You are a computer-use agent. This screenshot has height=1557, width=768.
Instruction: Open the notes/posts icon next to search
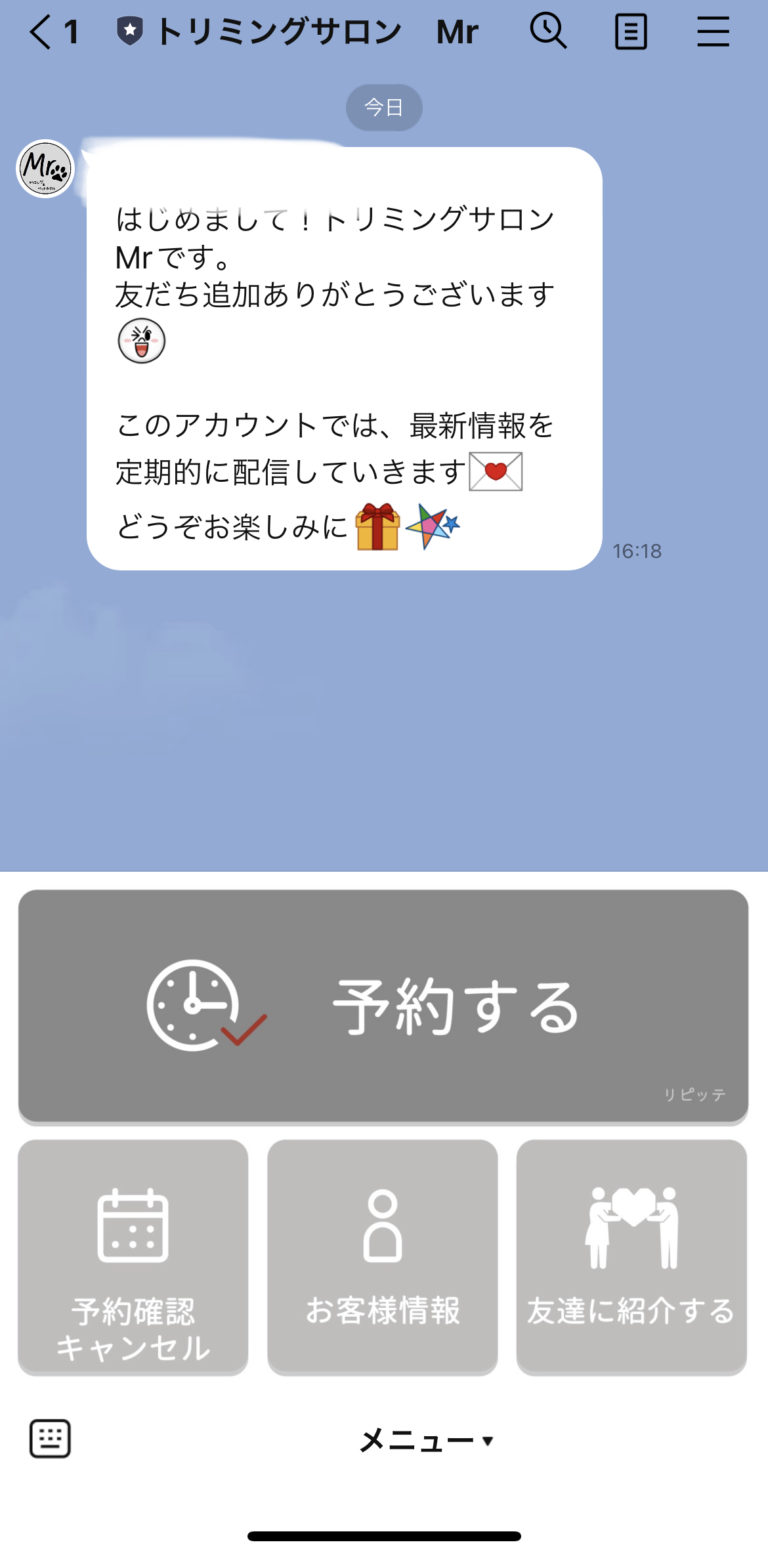click(630, 31)
